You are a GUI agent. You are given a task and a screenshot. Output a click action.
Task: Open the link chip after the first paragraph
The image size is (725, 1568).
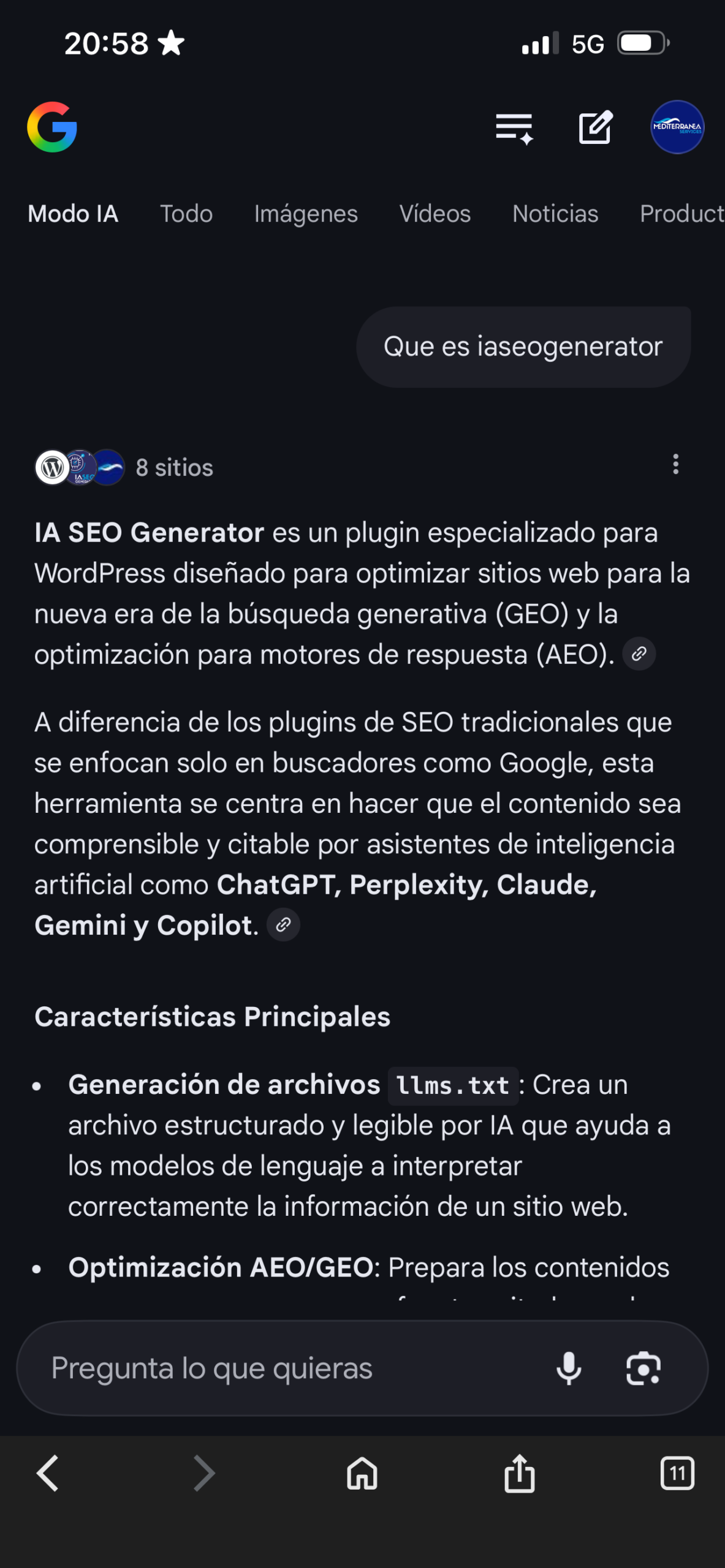click(x=638, y=654)
